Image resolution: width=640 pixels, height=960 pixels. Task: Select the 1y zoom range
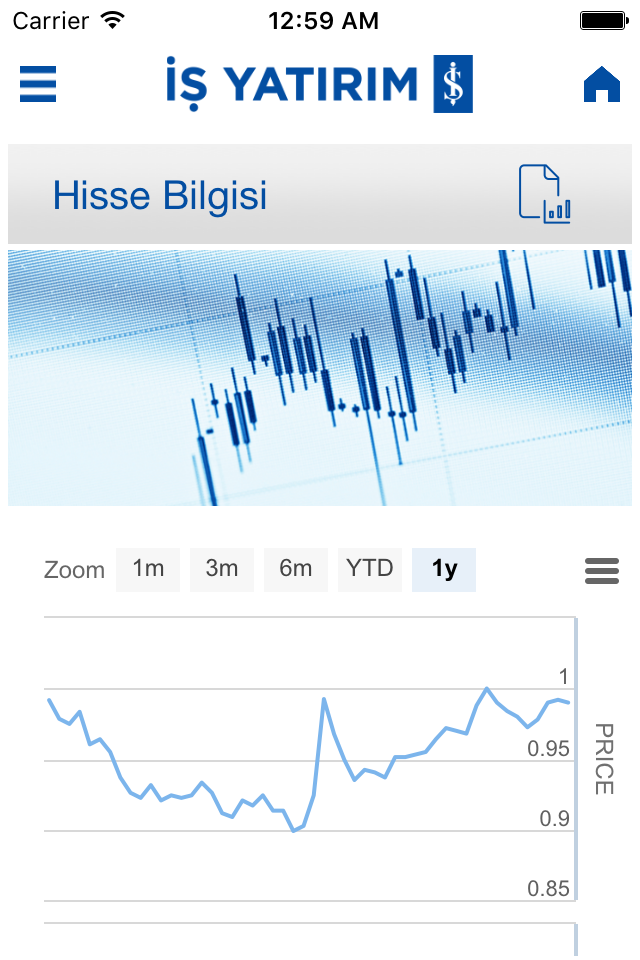444,569
